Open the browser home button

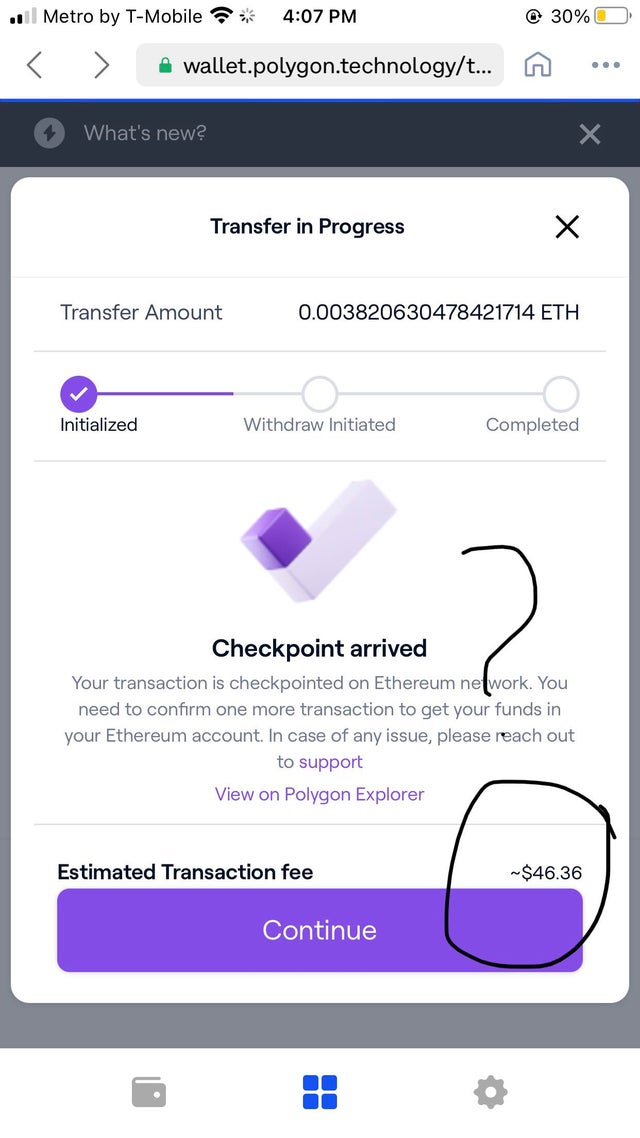tap(538, 65)
